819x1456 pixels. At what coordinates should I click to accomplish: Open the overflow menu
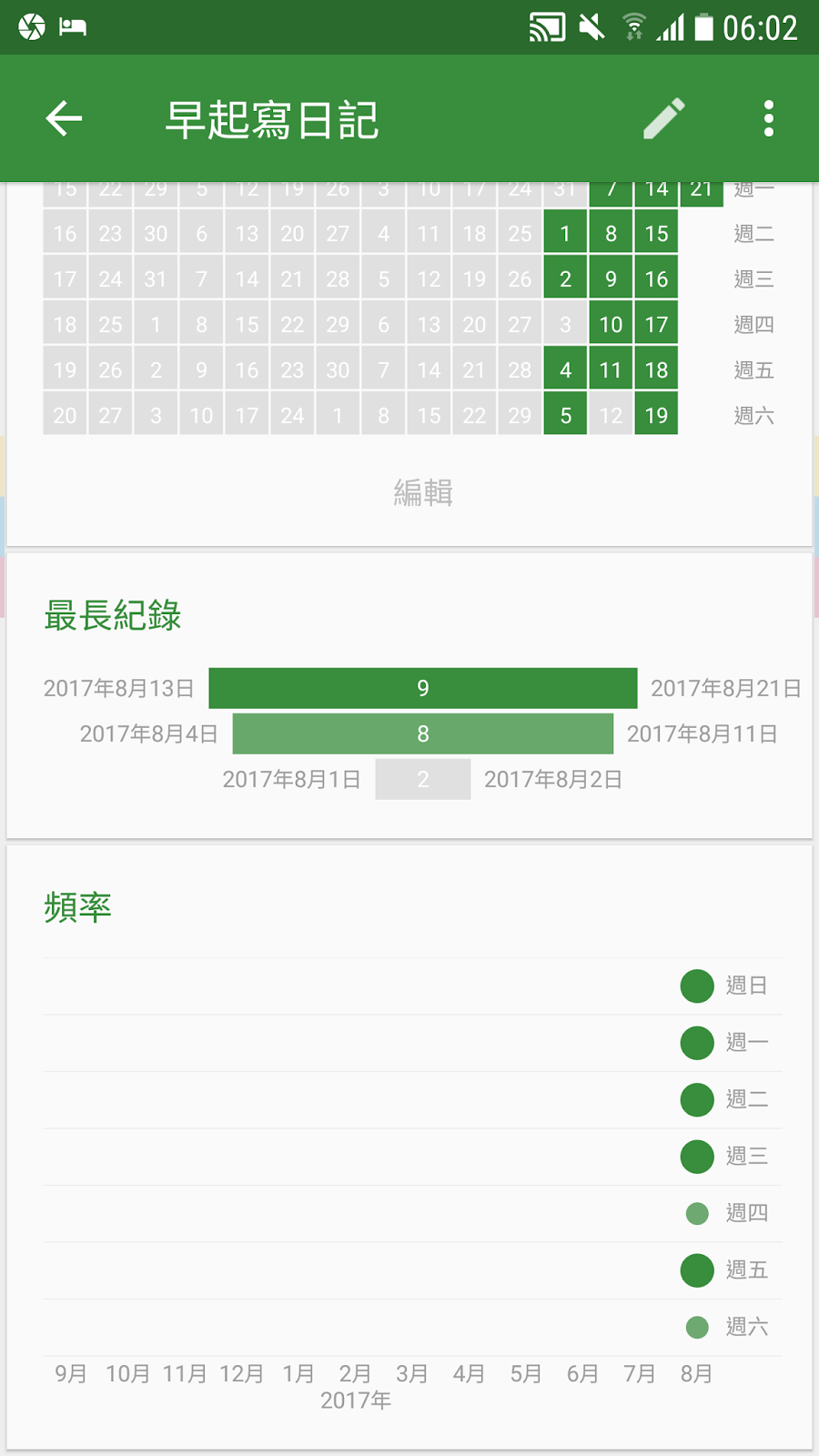769,118
